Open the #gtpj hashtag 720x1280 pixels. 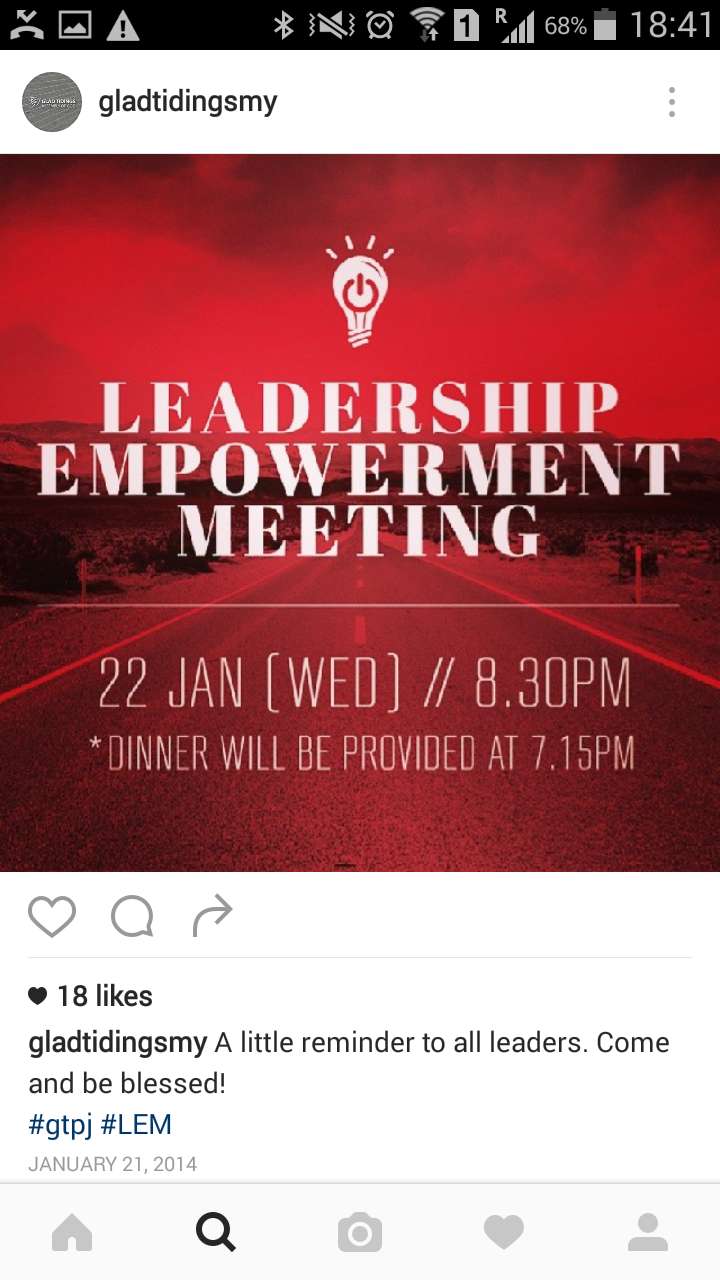pos(60,1124)
